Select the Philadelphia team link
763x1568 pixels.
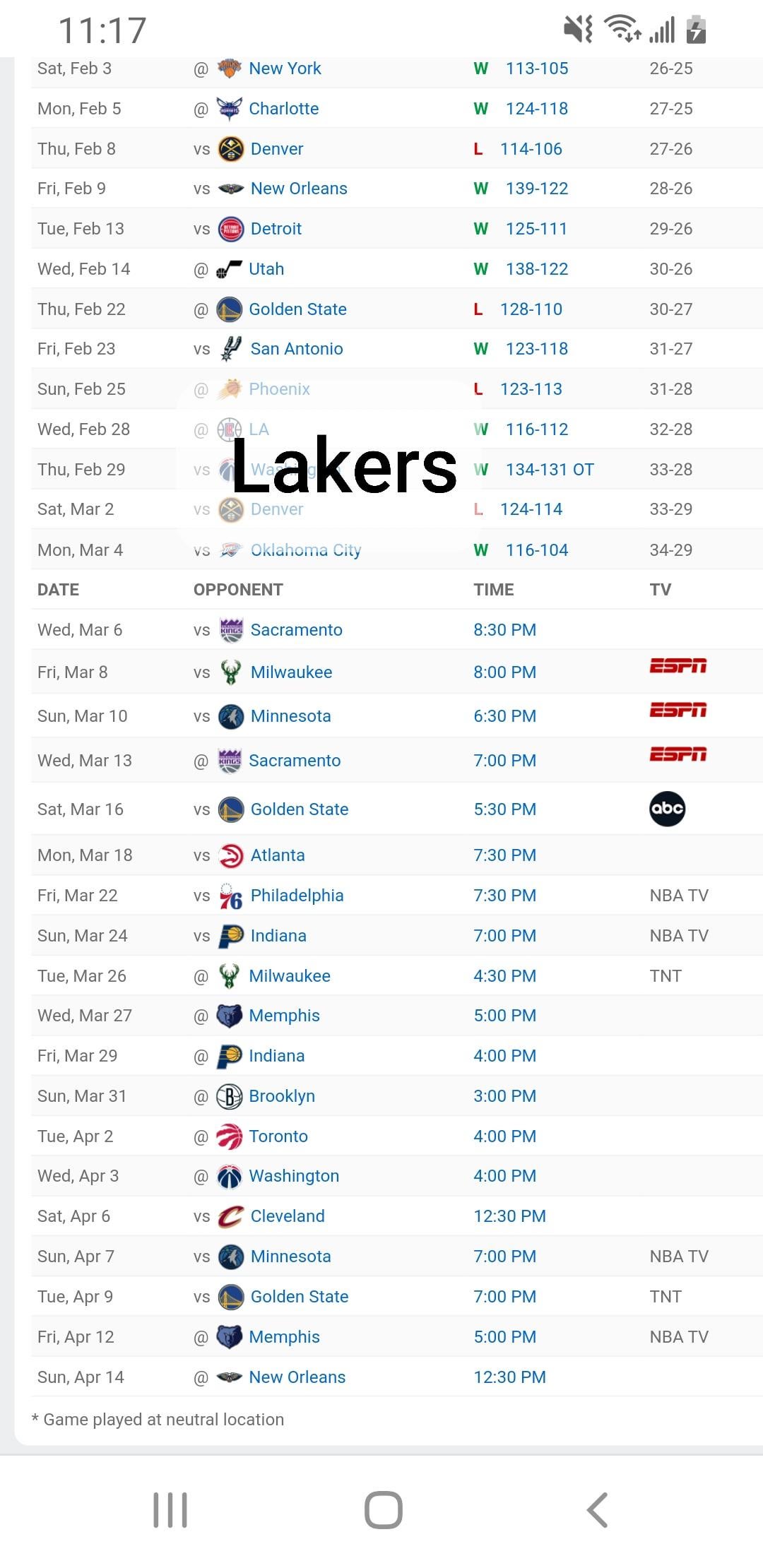pos(297,896)
